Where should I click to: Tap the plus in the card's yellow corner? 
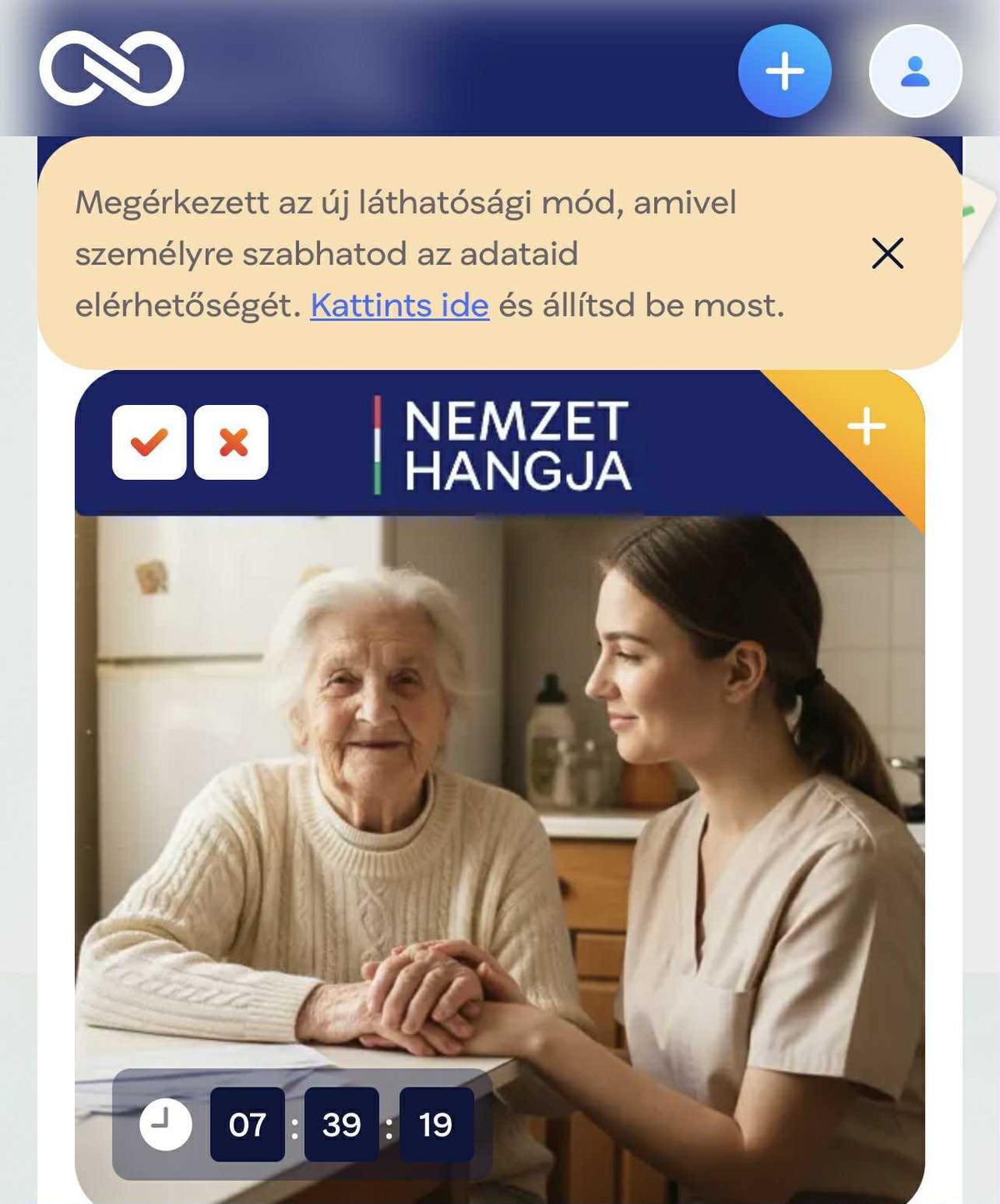[867, 427]
